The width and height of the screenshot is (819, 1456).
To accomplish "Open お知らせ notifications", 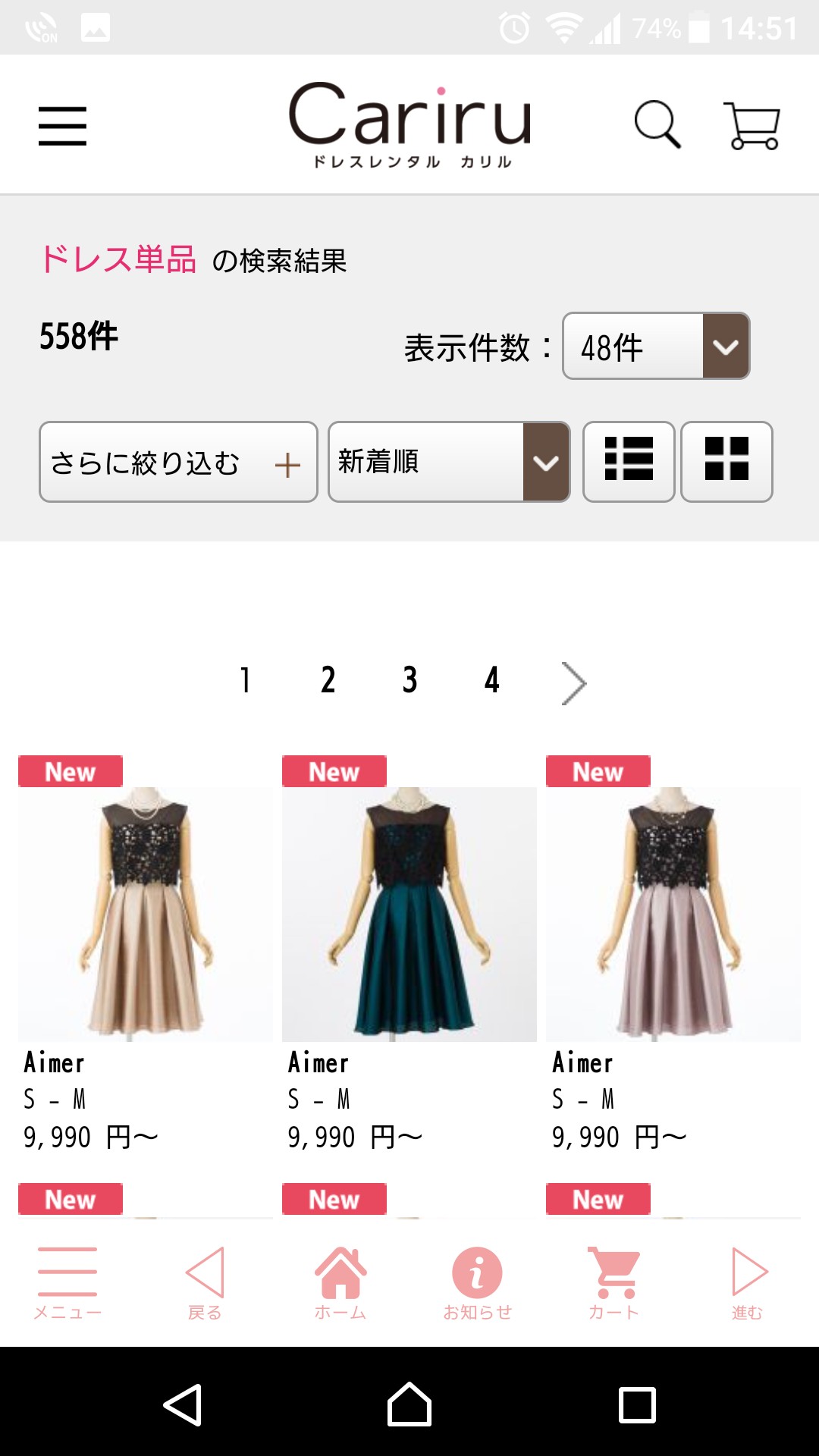I will [477, 1282].
